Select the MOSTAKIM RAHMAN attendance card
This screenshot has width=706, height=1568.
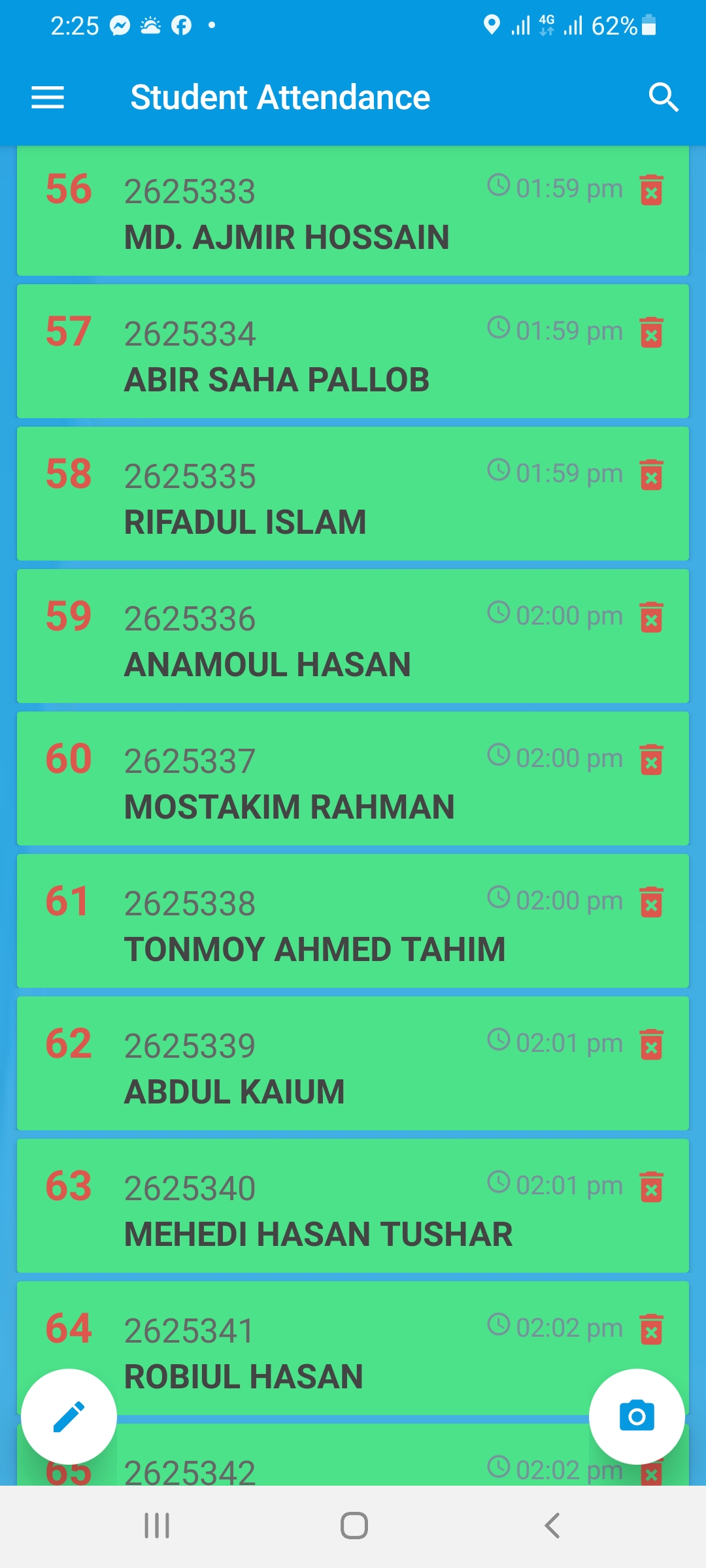point(353,778)
